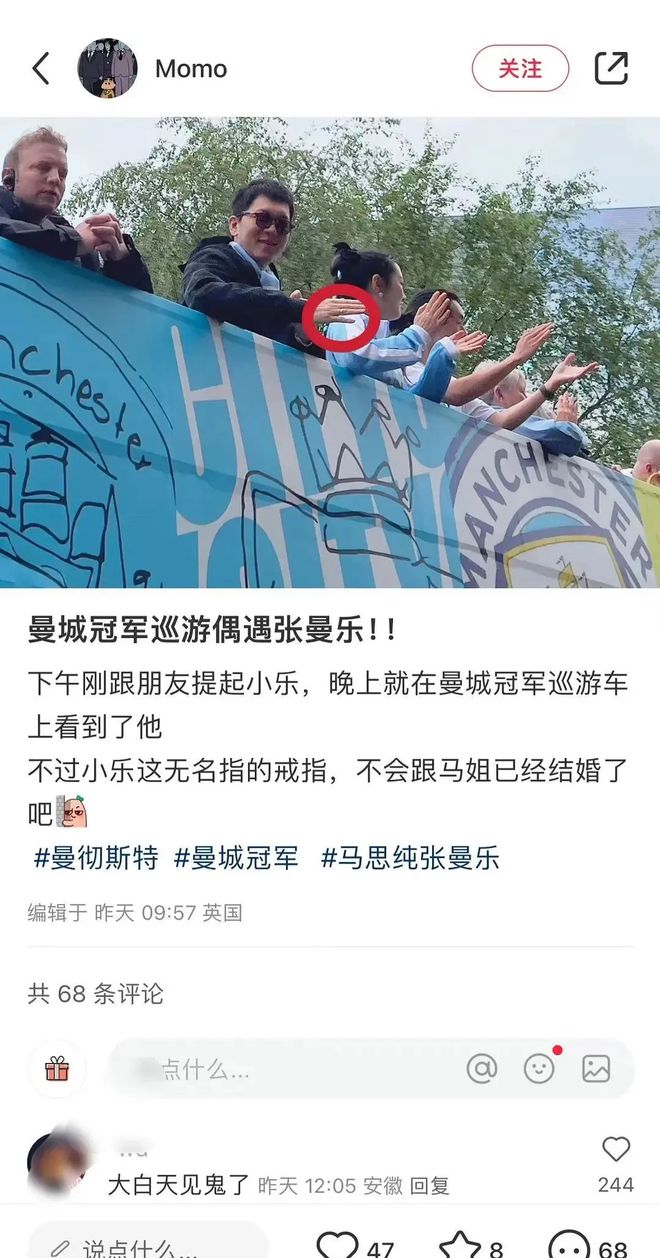Add the post to favorites with the star icon
The image size is (660, 1258).
(x=460, y=1245)
